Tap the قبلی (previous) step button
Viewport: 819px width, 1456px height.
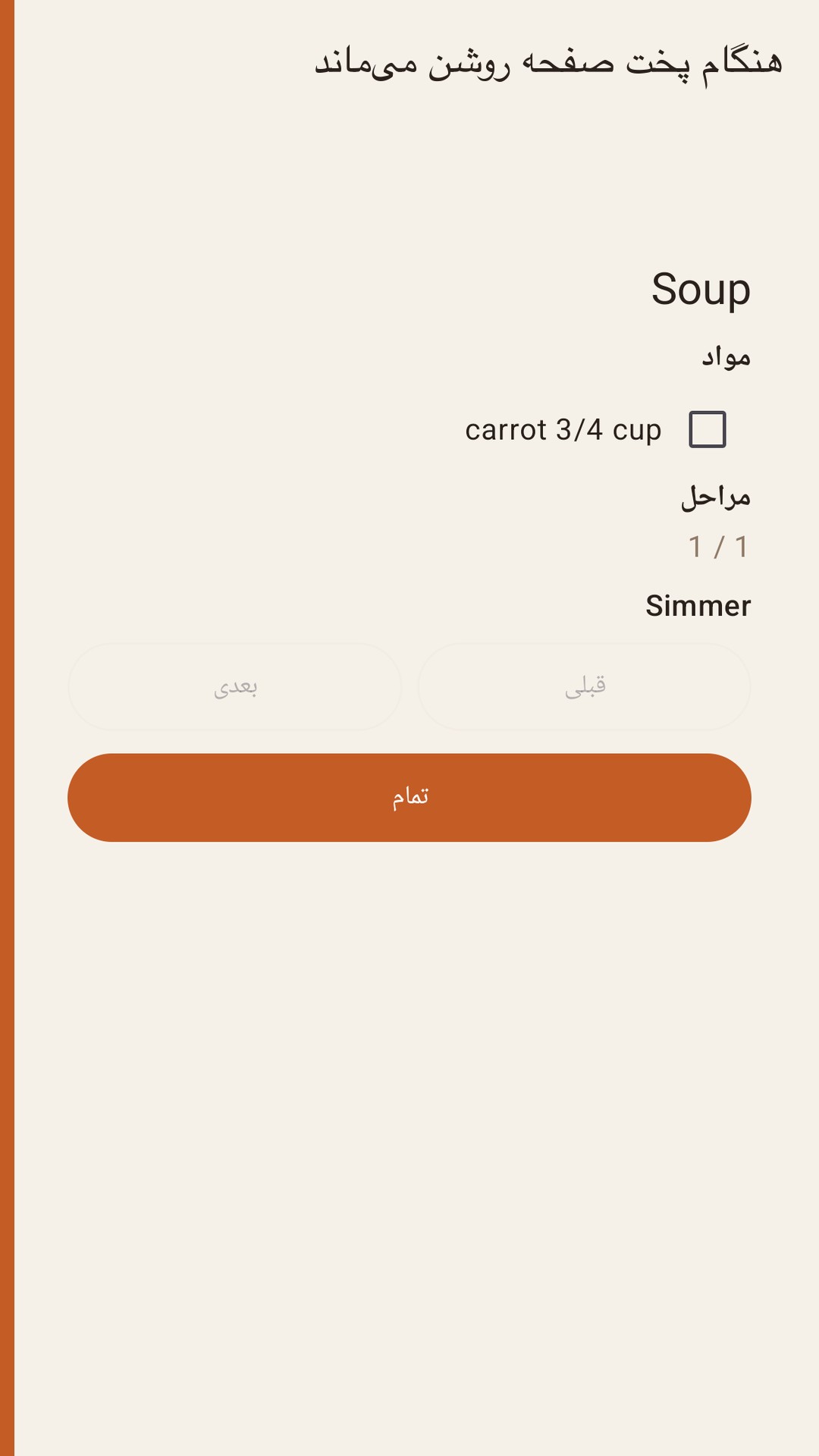tap(584, 687)
